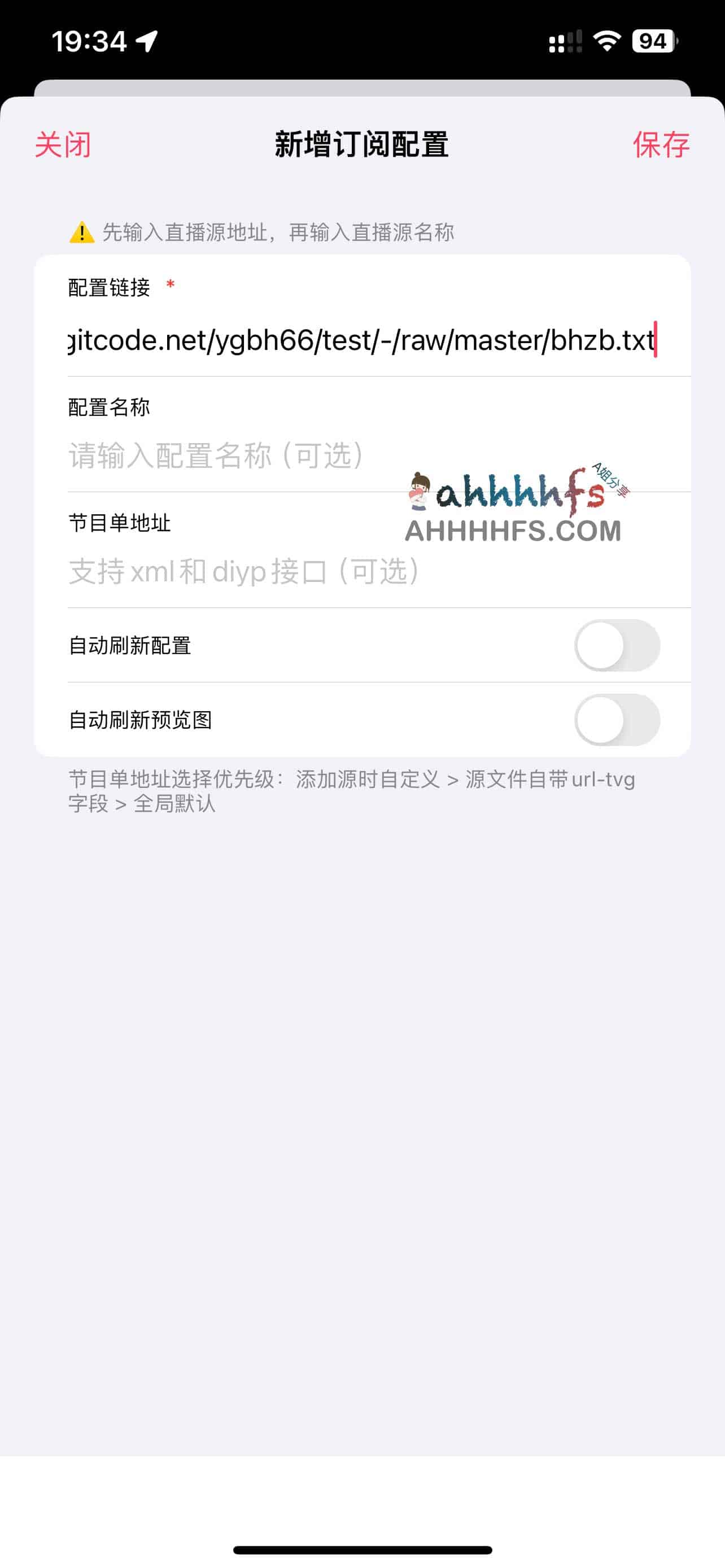This screenshot has height=1568, width=725.
Task: Tap the 新增订阅配置 title
Action: 362,145
